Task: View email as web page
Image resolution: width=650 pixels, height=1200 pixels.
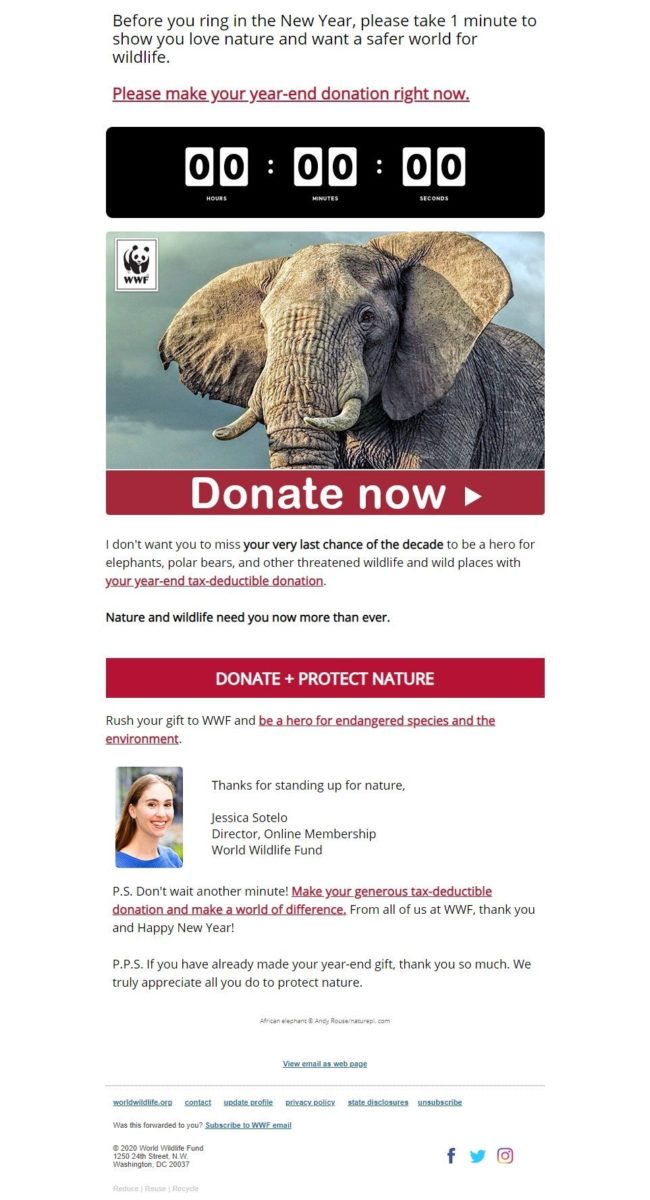Action: pyautogui.click(x=325, y=1064)
